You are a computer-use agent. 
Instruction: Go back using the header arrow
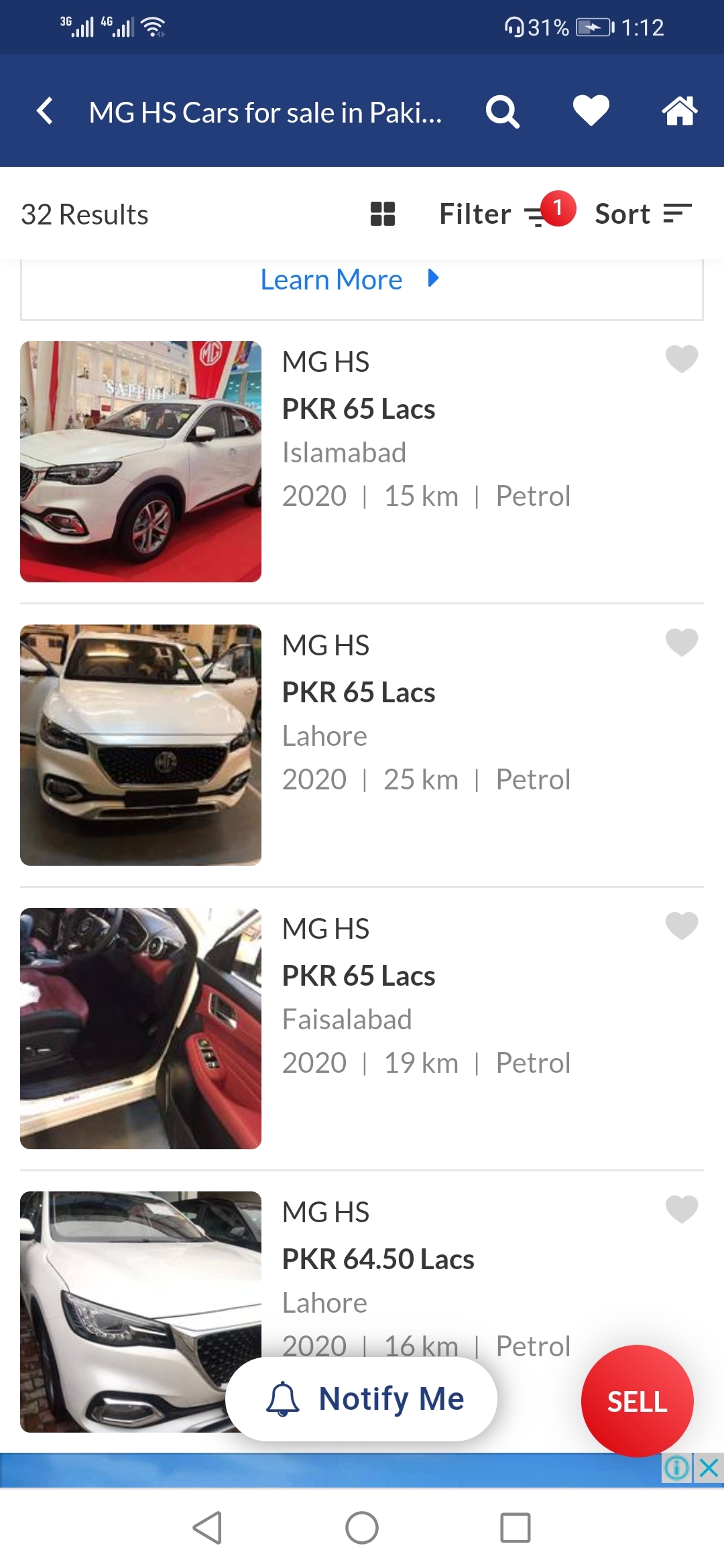[45, 111]
